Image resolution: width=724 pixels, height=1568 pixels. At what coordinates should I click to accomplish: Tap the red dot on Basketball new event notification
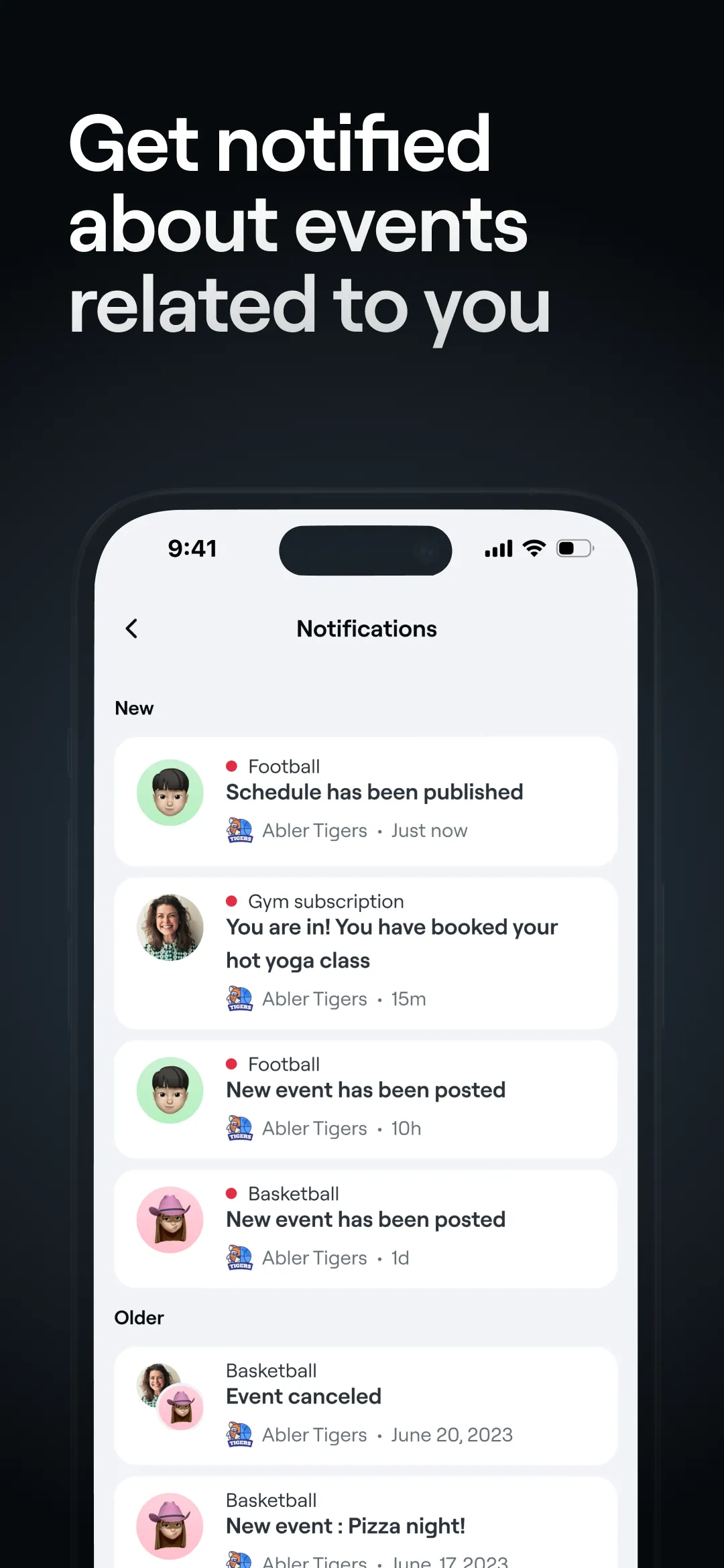pyautogui.click(x=233, y=1193)
